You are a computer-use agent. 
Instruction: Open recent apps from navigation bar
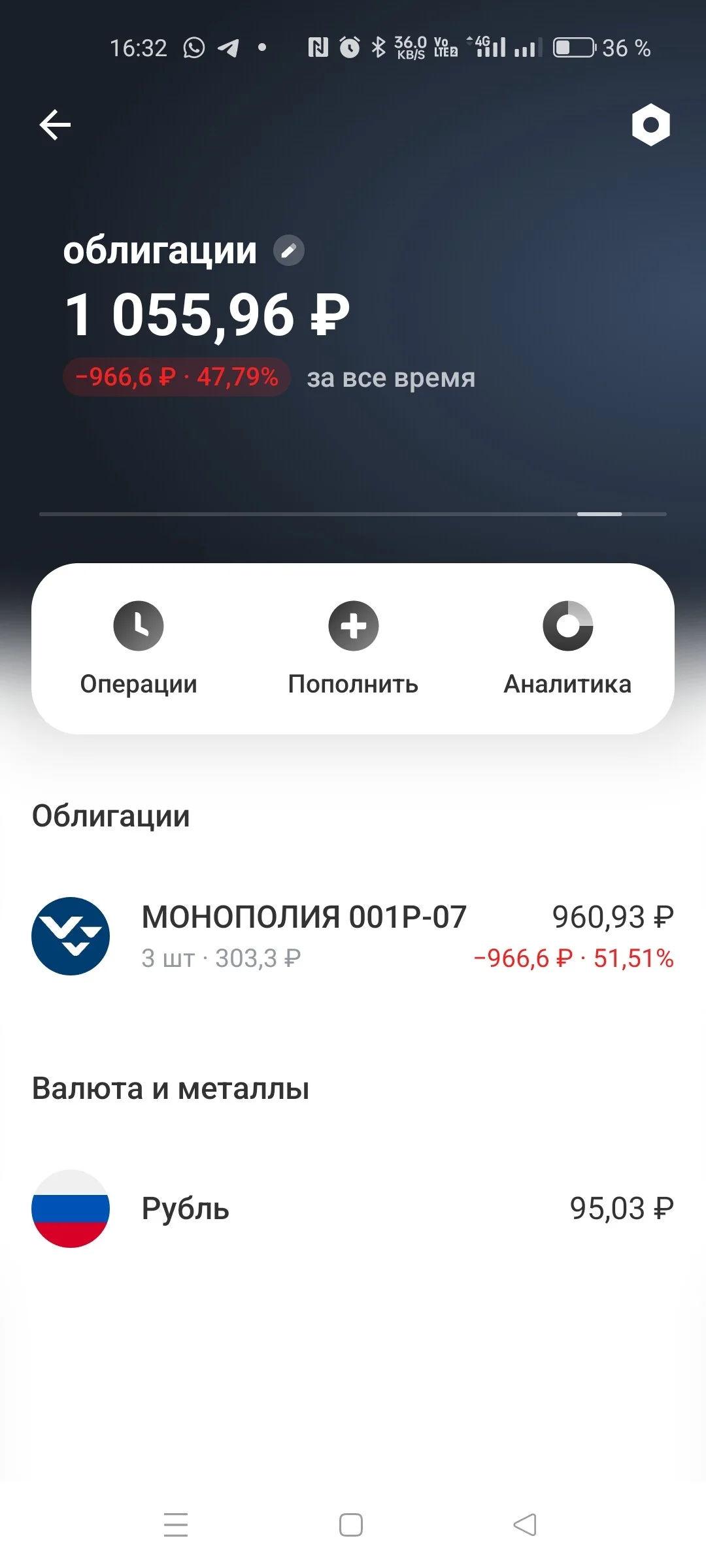[x=176, y=1525]
